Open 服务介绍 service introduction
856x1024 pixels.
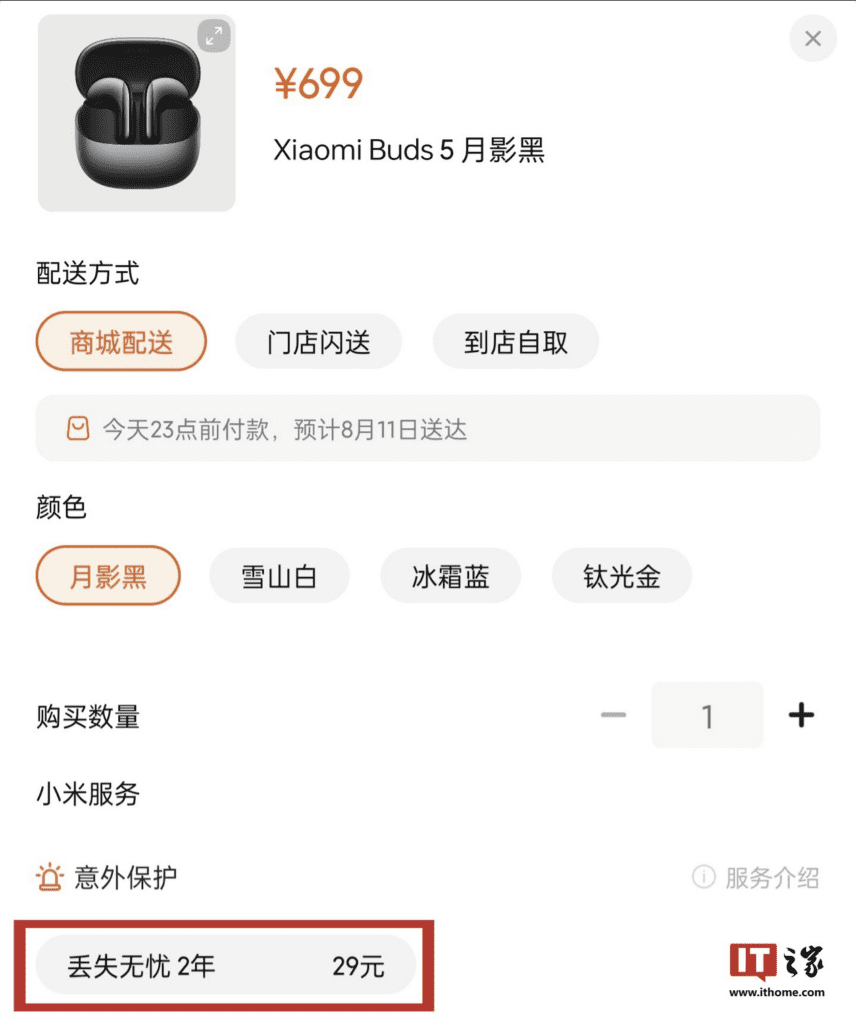757,878
